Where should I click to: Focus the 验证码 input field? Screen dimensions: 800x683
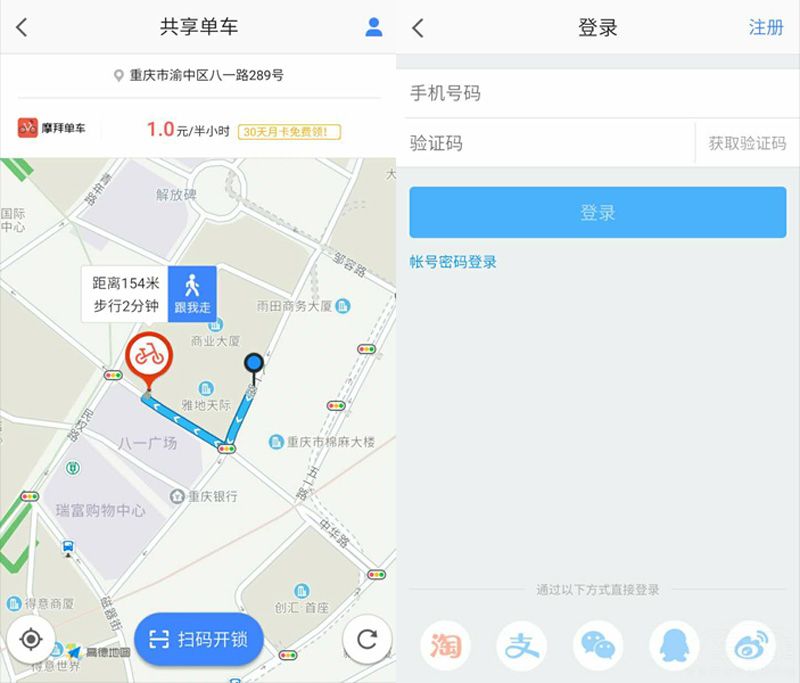[548, 143]
